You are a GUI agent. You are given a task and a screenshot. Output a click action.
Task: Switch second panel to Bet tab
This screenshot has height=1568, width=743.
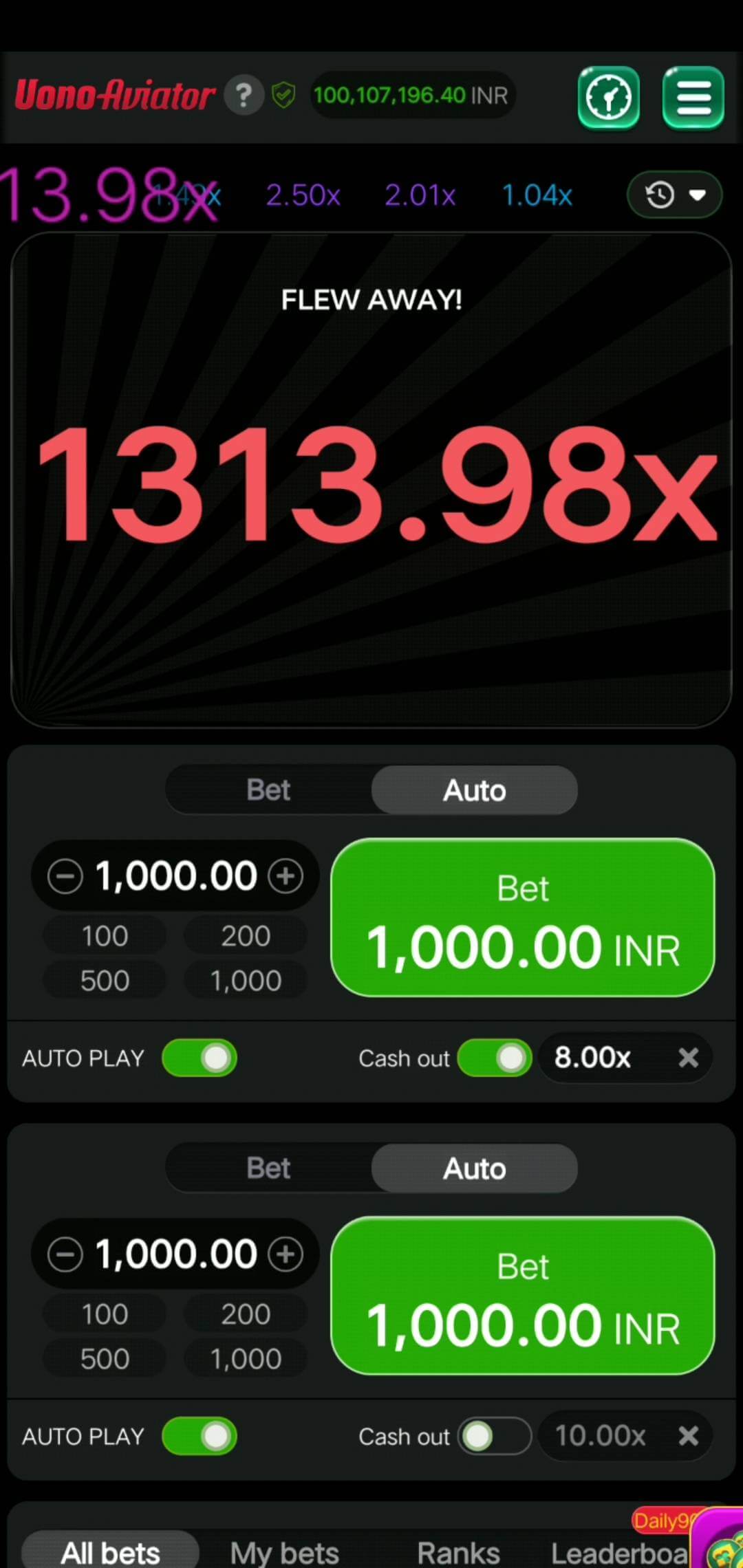click(268, 1168)
